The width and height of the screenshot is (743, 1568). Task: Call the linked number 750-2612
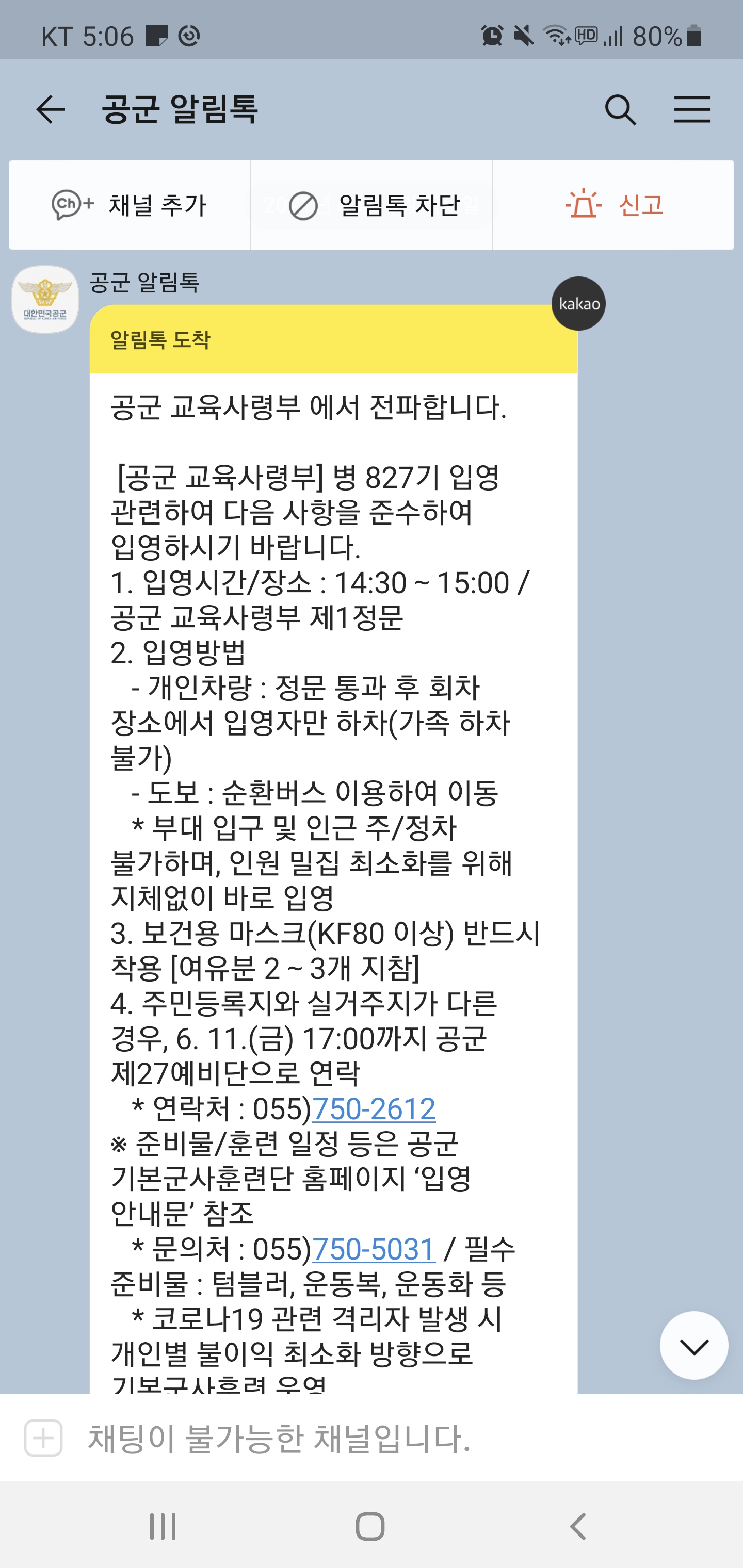pyautogui.click(x=374, y=1108)
